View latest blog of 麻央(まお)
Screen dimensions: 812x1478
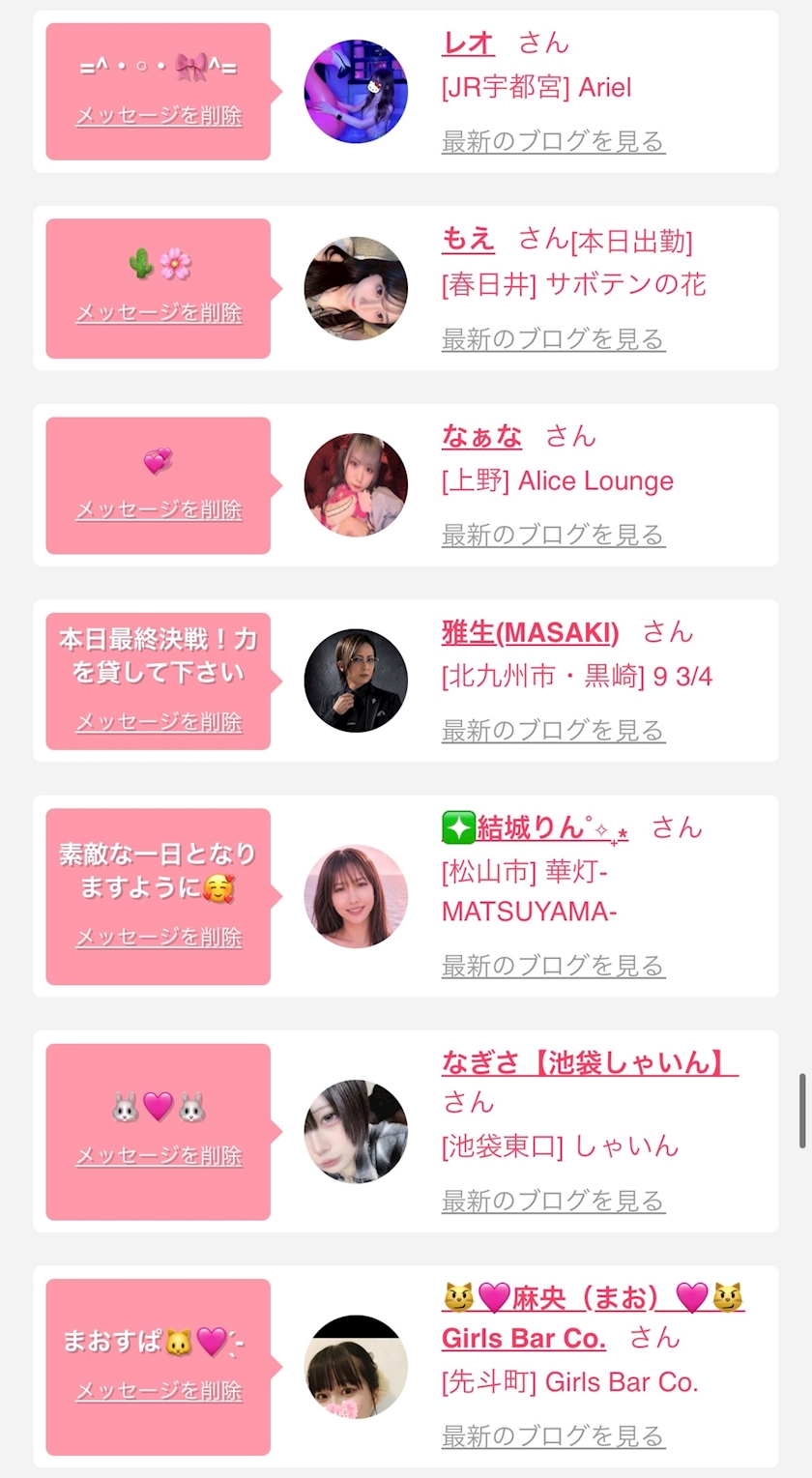tap(553, 1437)
